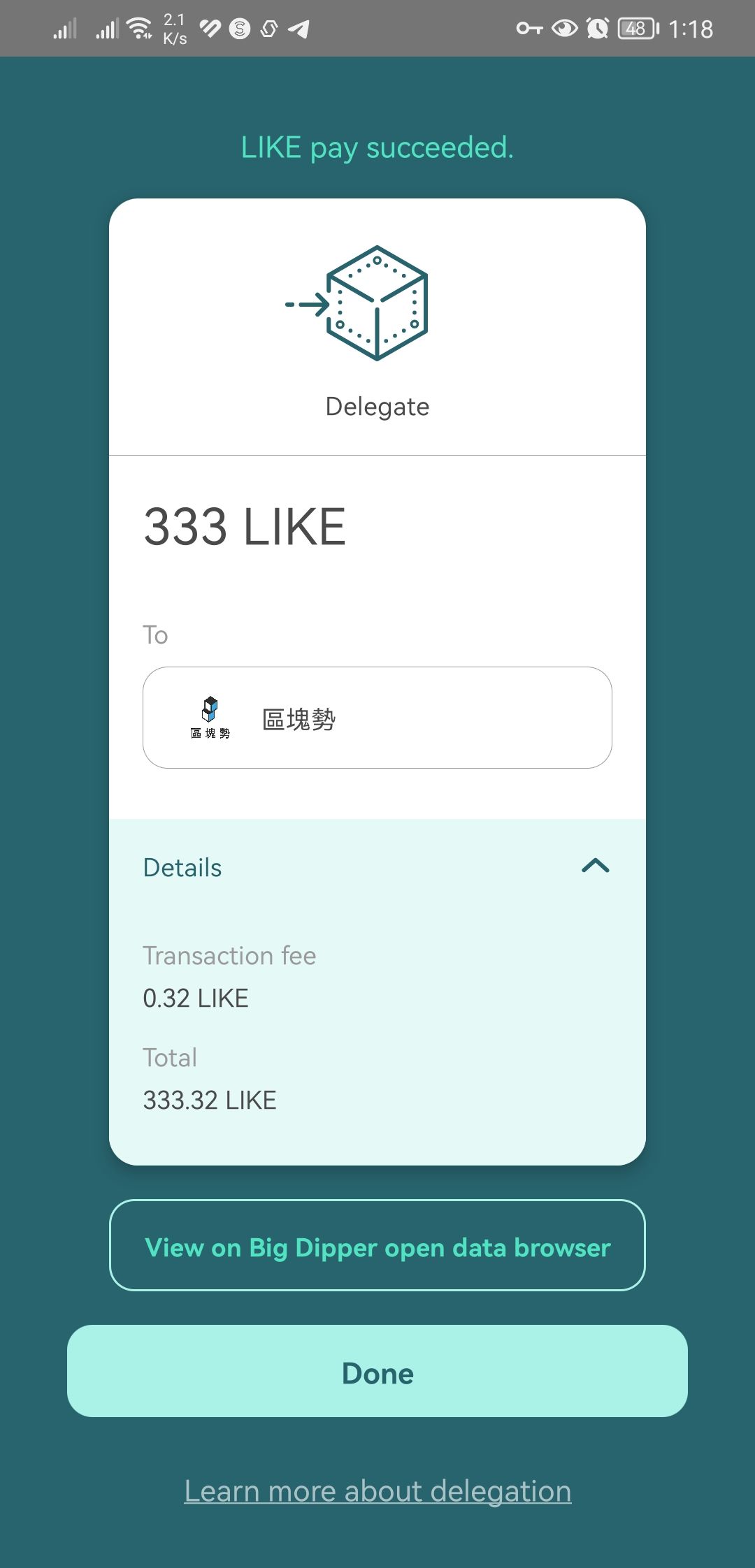The height and width of the screenshot is (1568, 755).
Task: Open the 區塊勢 validator entry
Action: pyautogui.click(x=377, y=718)
